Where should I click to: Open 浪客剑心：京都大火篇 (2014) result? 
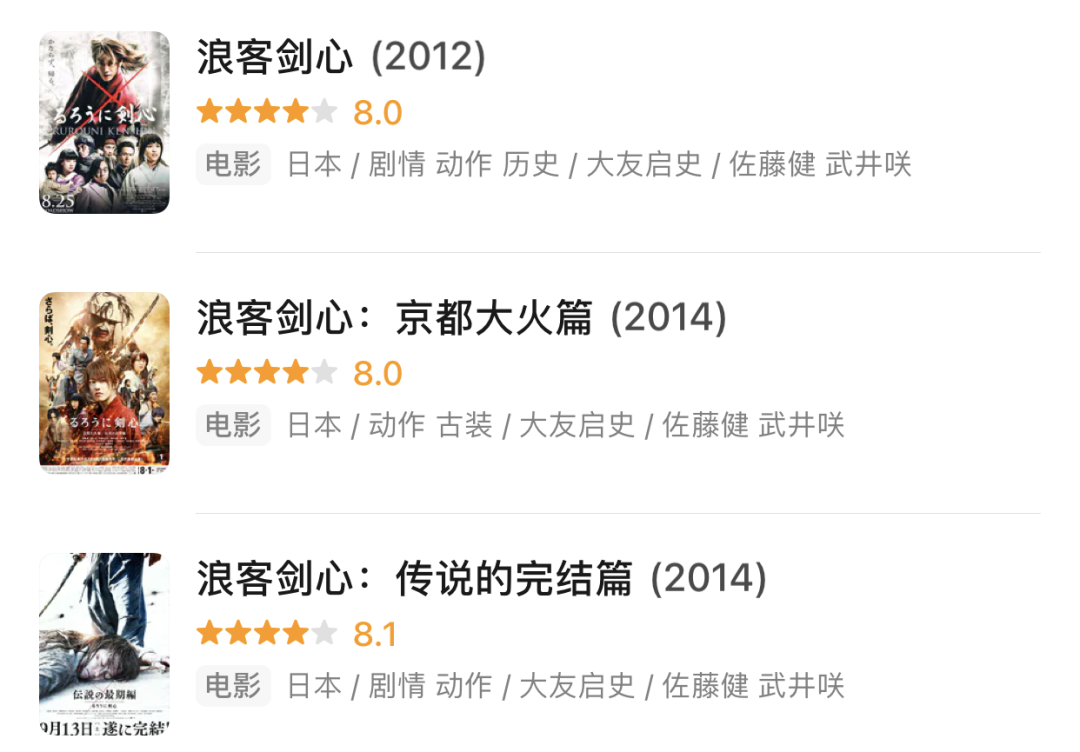click(460, 319)
